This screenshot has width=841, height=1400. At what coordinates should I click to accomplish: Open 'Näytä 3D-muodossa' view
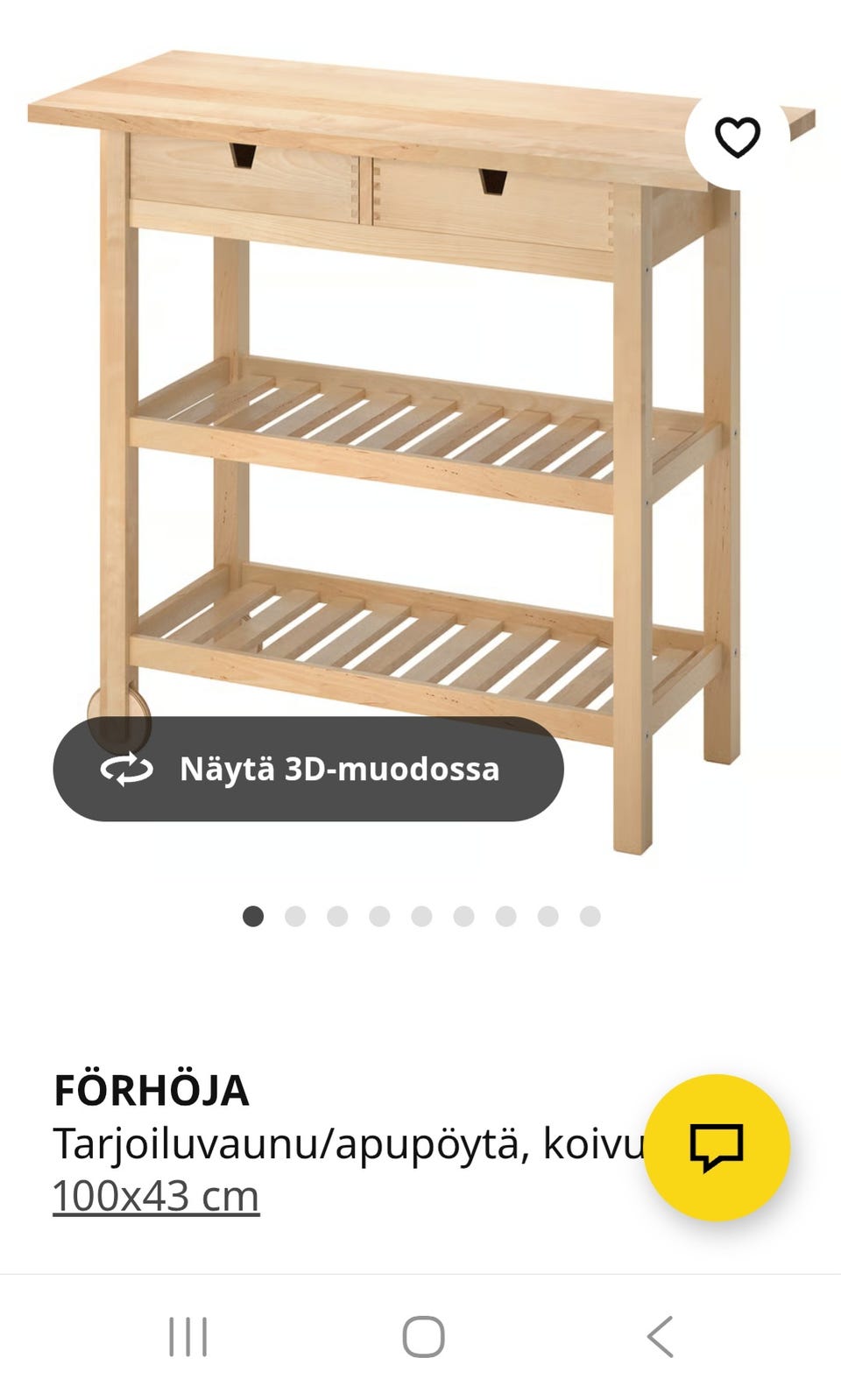307,771
